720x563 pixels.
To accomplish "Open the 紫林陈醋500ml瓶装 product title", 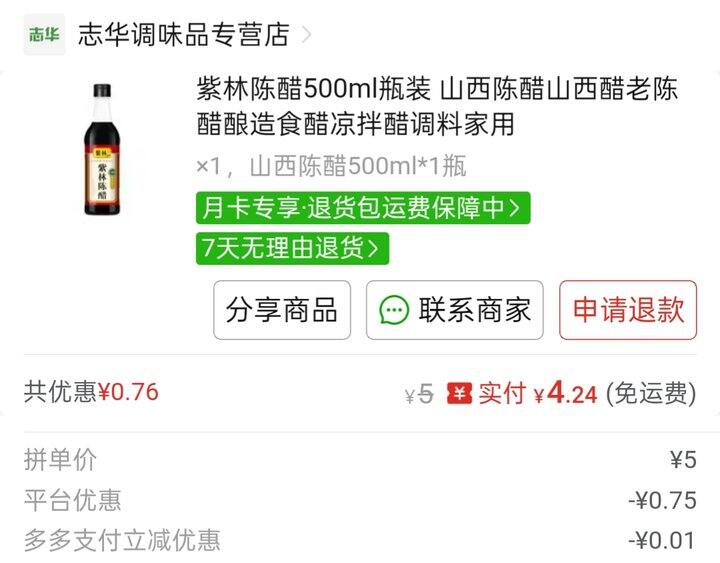I will (437, 106).
